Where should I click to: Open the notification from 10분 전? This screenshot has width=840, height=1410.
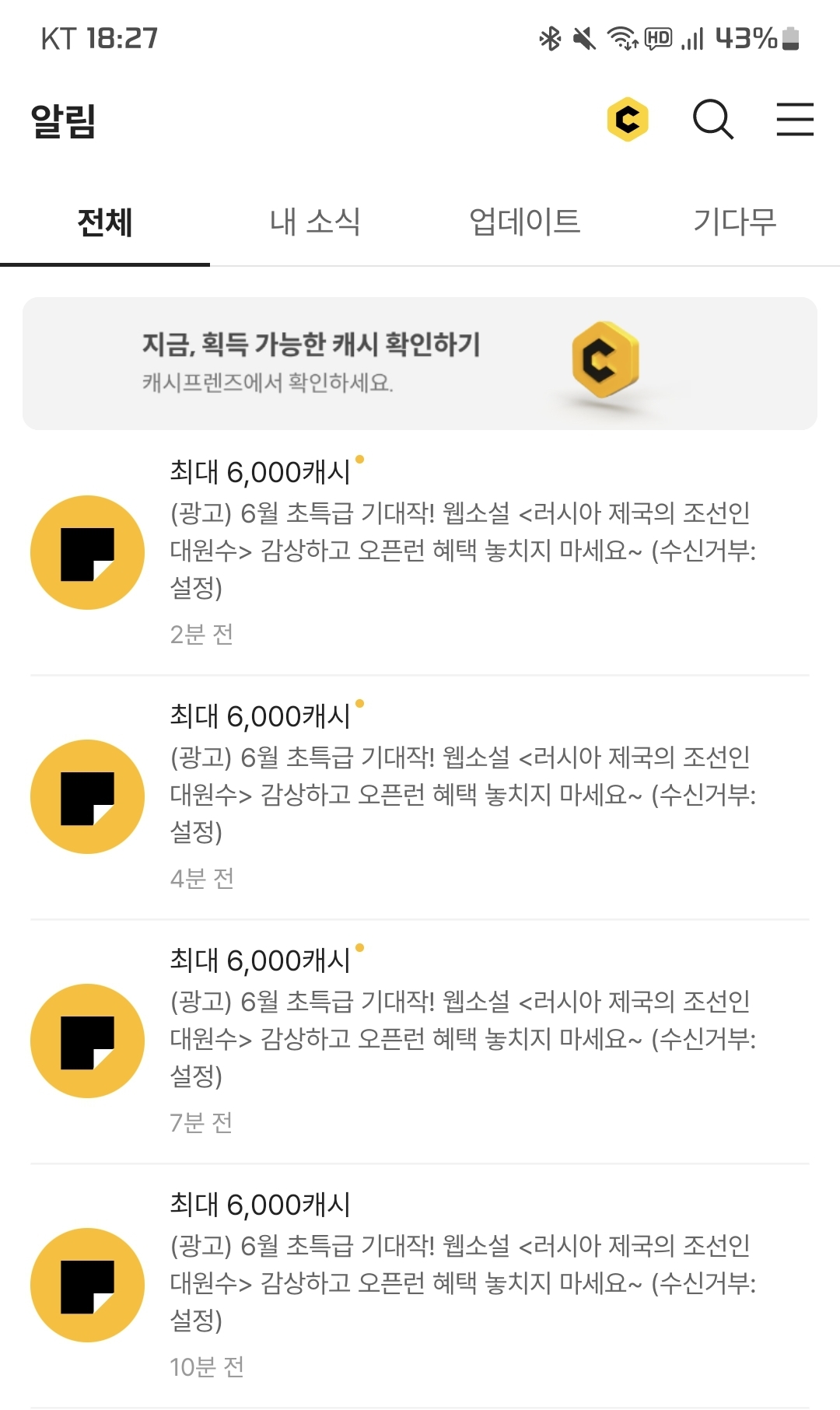[420, 1286]
